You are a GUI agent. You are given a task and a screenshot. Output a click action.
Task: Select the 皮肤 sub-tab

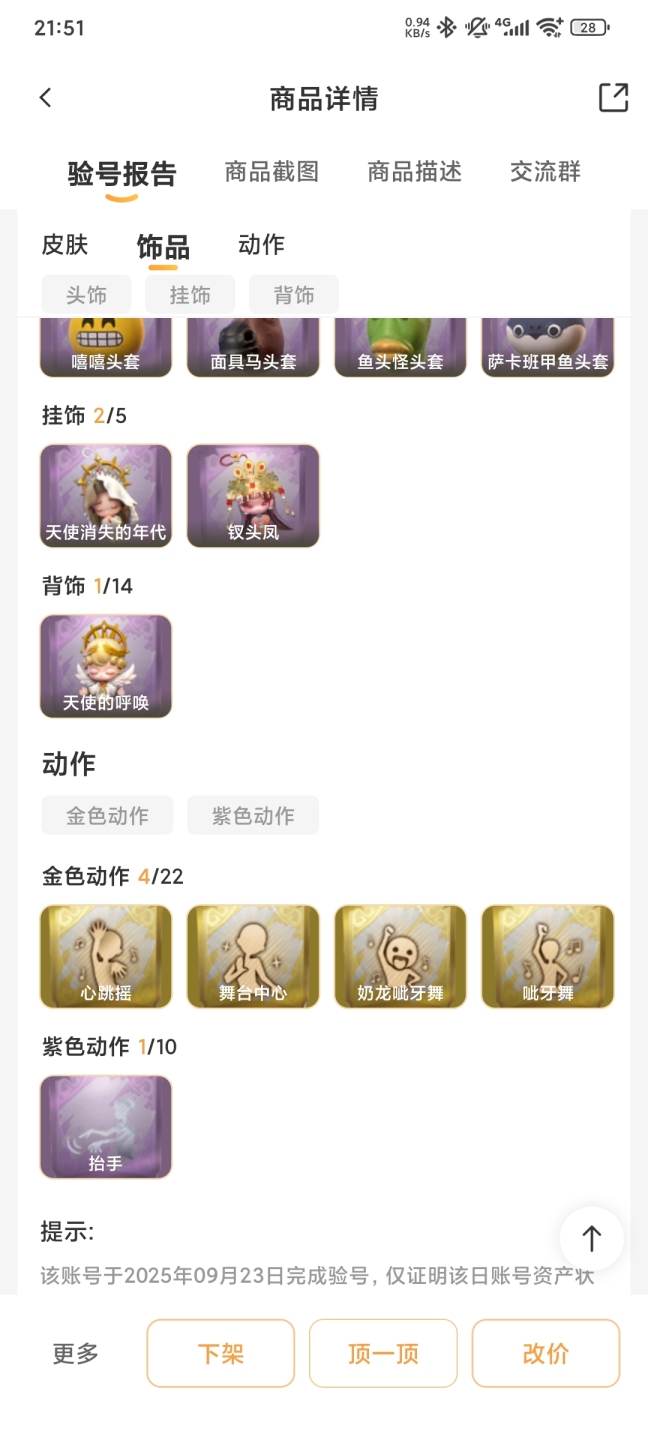(x=65, y=244)
